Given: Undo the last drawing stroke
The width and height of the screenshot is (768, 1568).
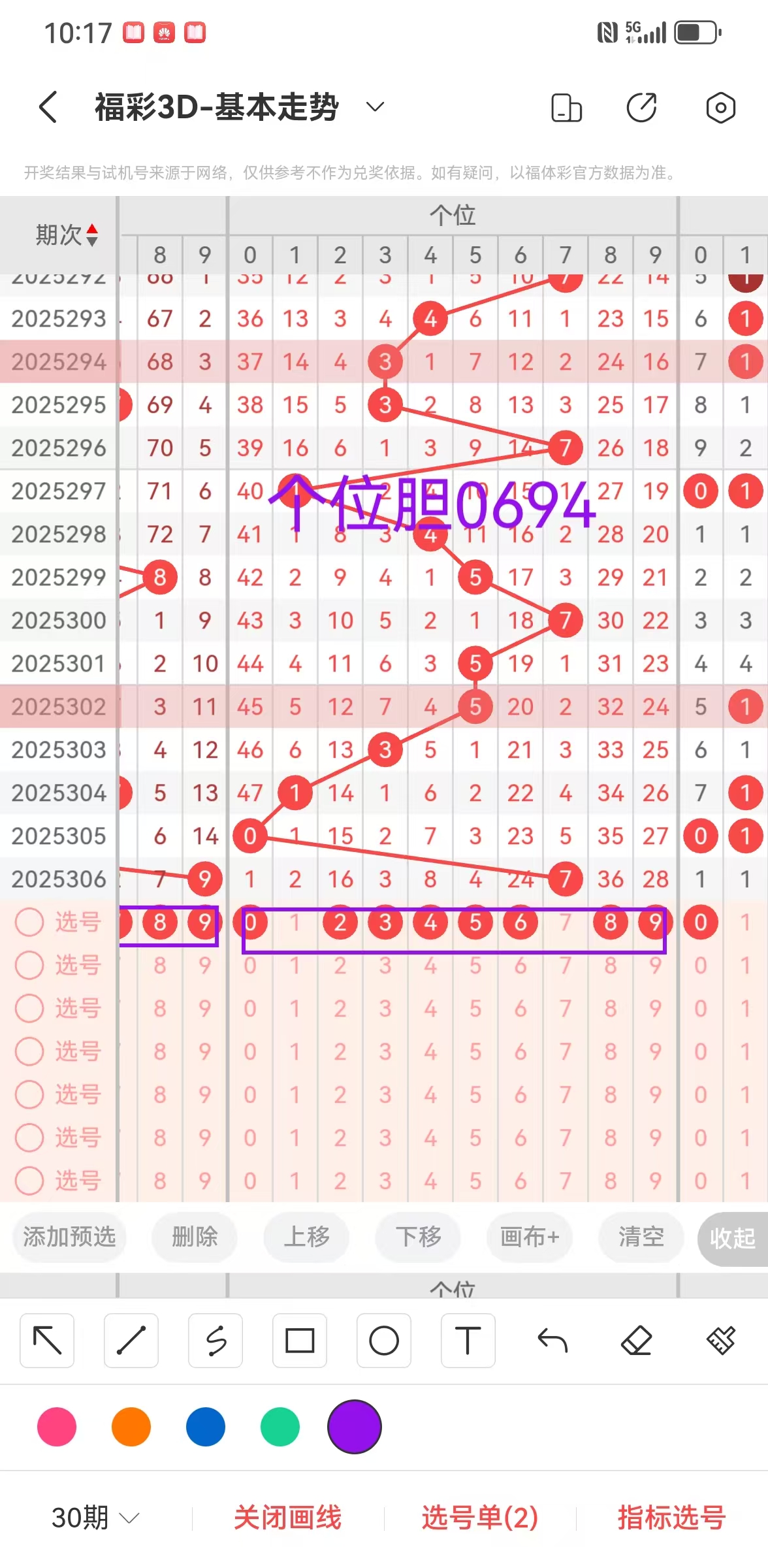Looking at the screenshot, I should pyautogui.click(x=552, y=1341).
